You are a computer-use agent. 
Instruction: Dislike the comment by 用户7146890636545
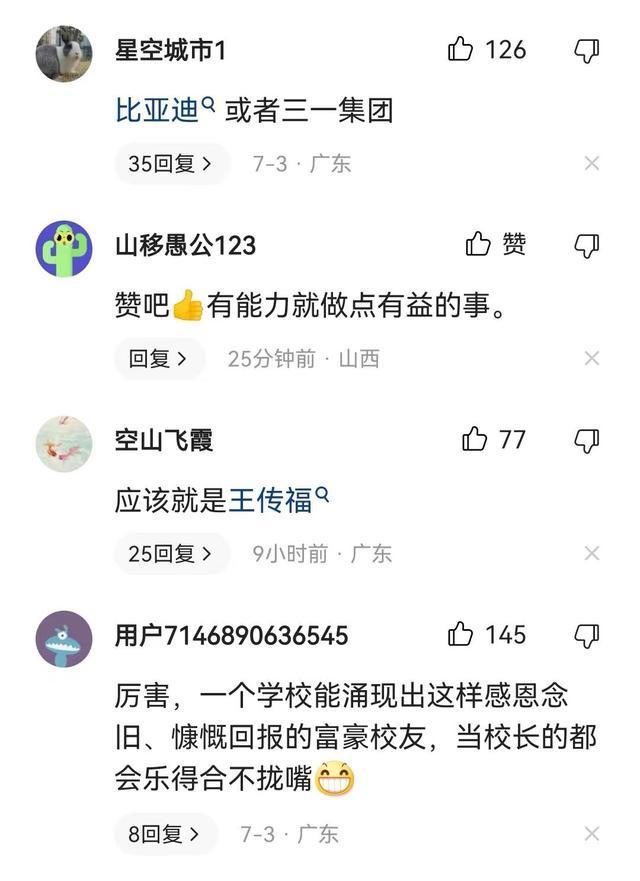(586, 635)
